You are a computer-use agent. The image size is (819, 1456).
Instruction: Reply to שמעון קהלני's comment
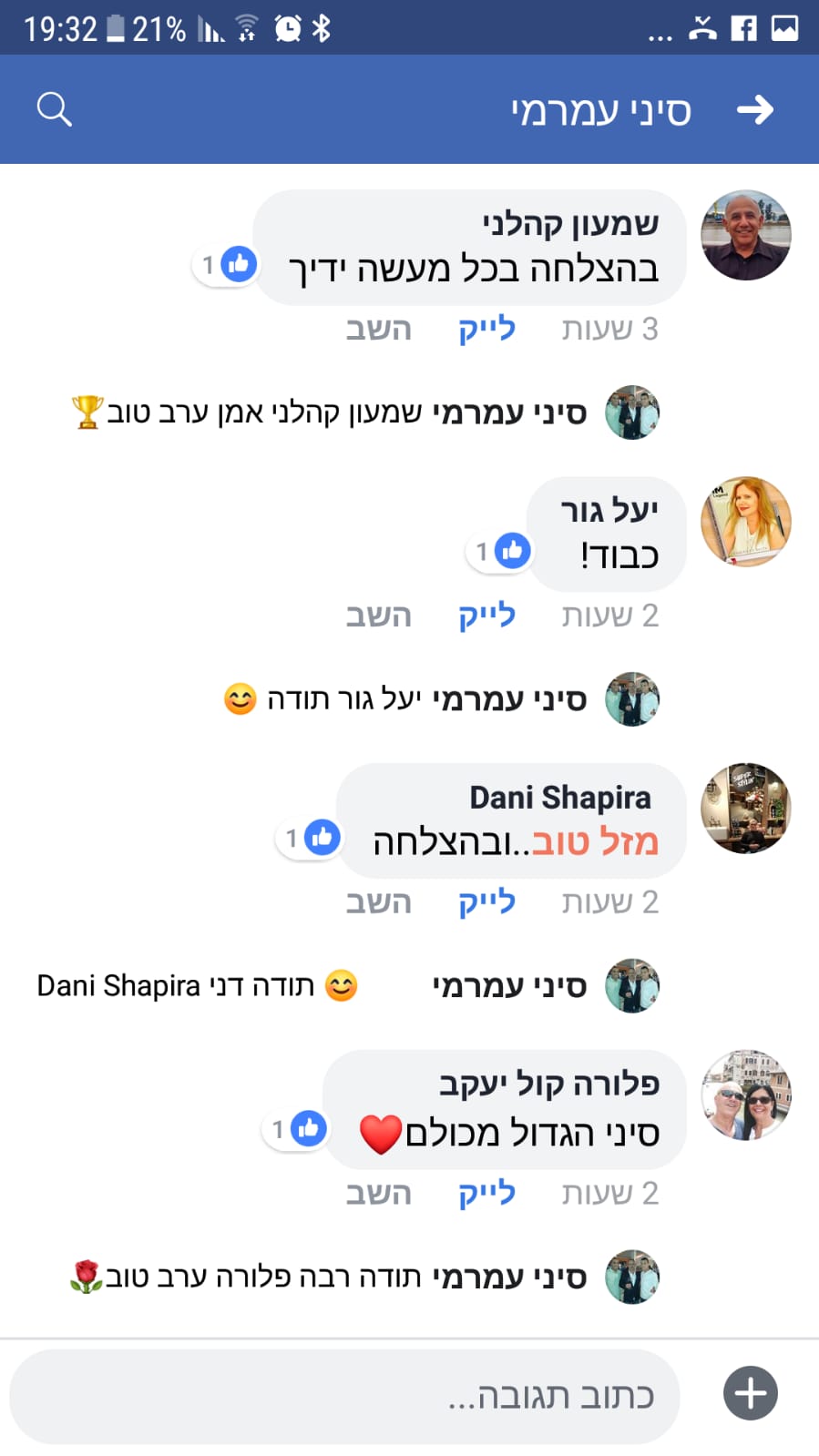tap(378, 329)
